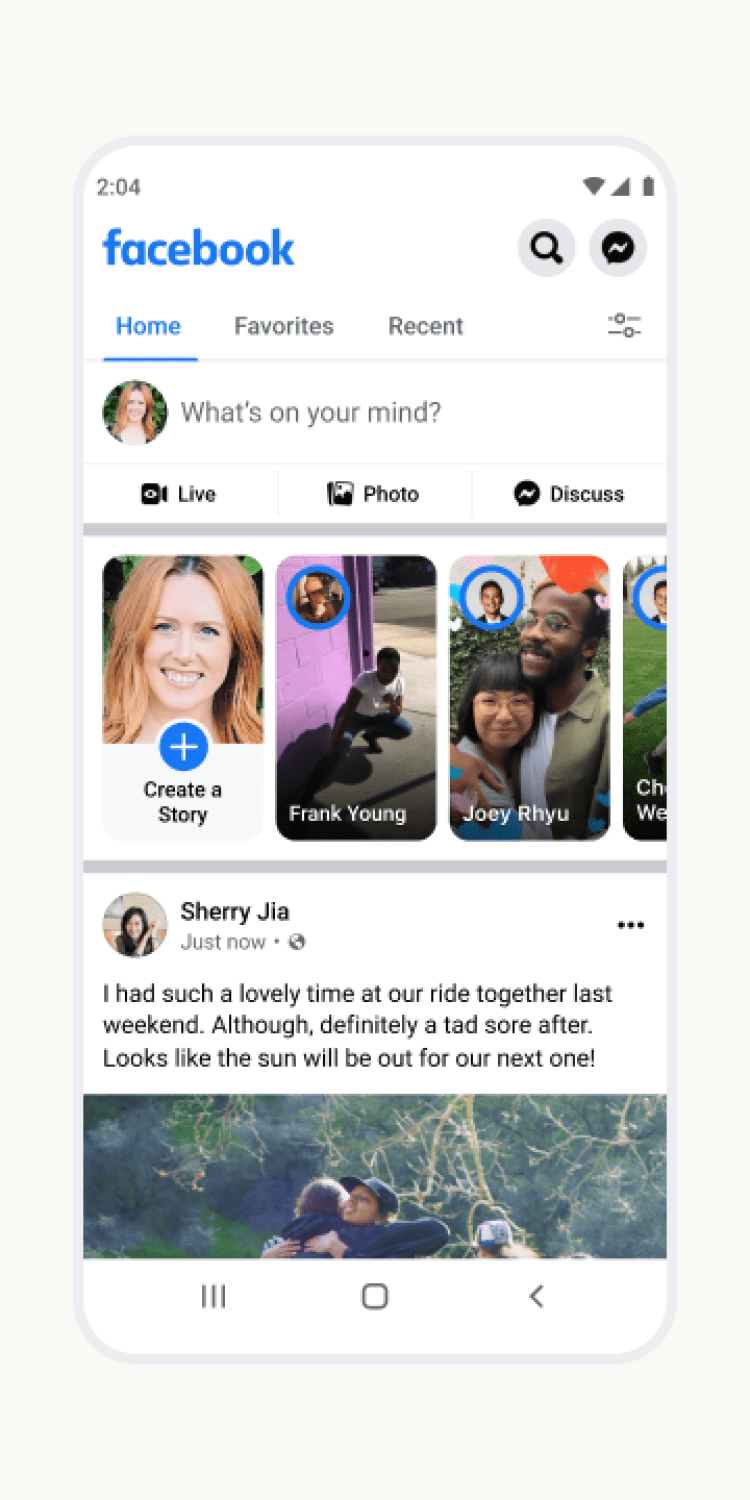750x1500 pixels.
Task: View Frank Young's story
Action: click(356, 700)
